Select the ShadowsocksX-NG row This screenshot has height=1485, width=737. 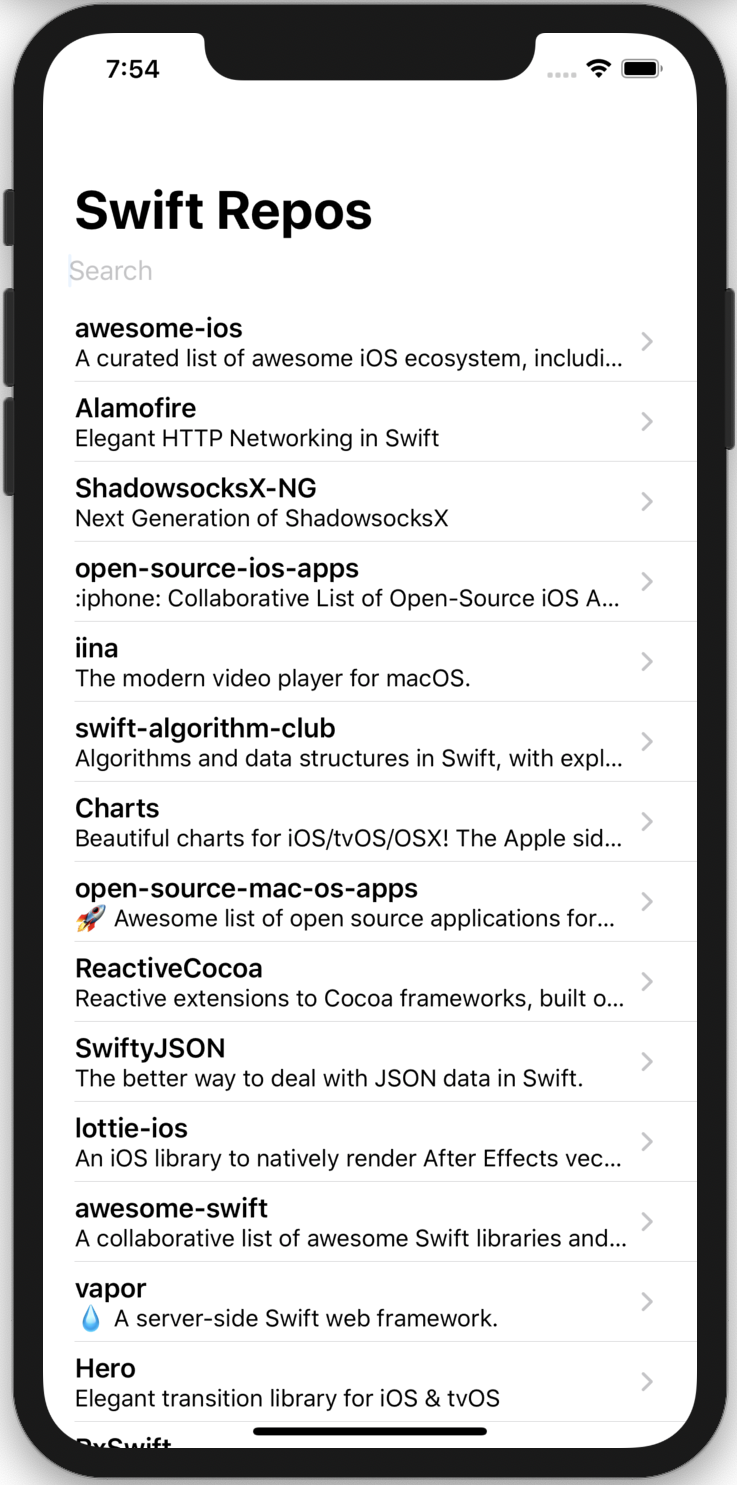tap(350, 502)
